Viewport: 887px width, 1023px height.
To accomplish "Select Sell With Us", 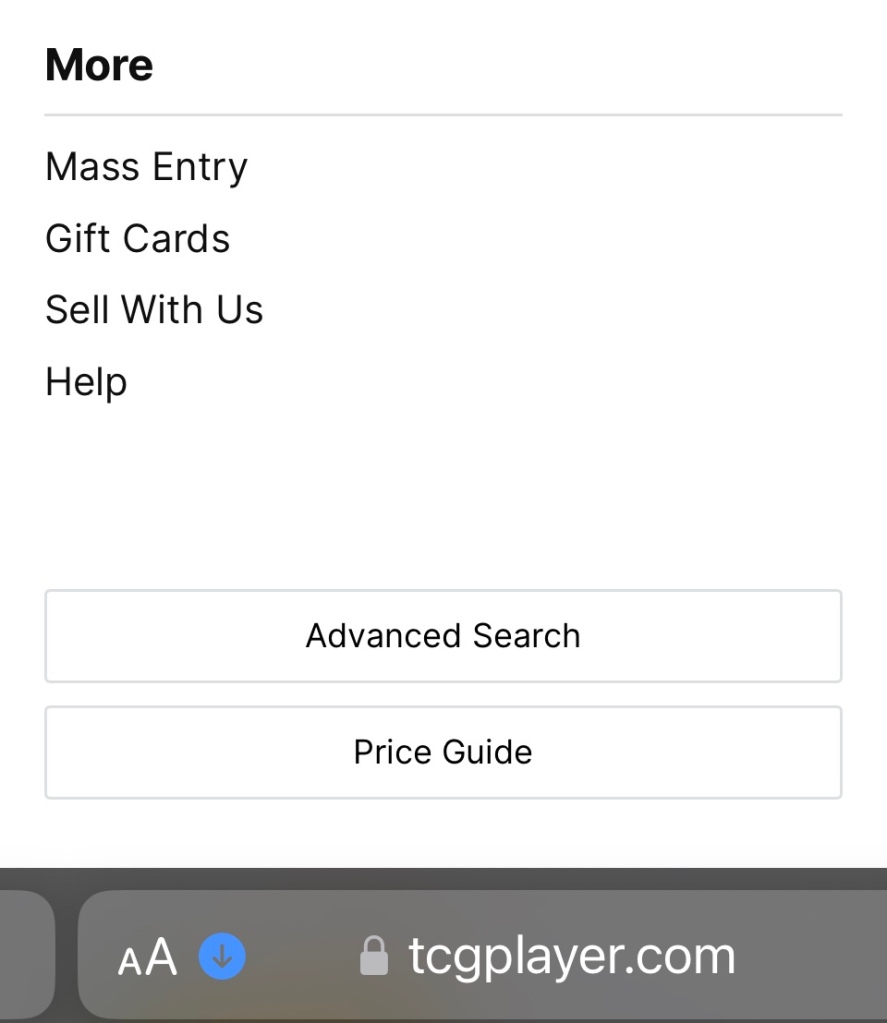I will point(154,310).
